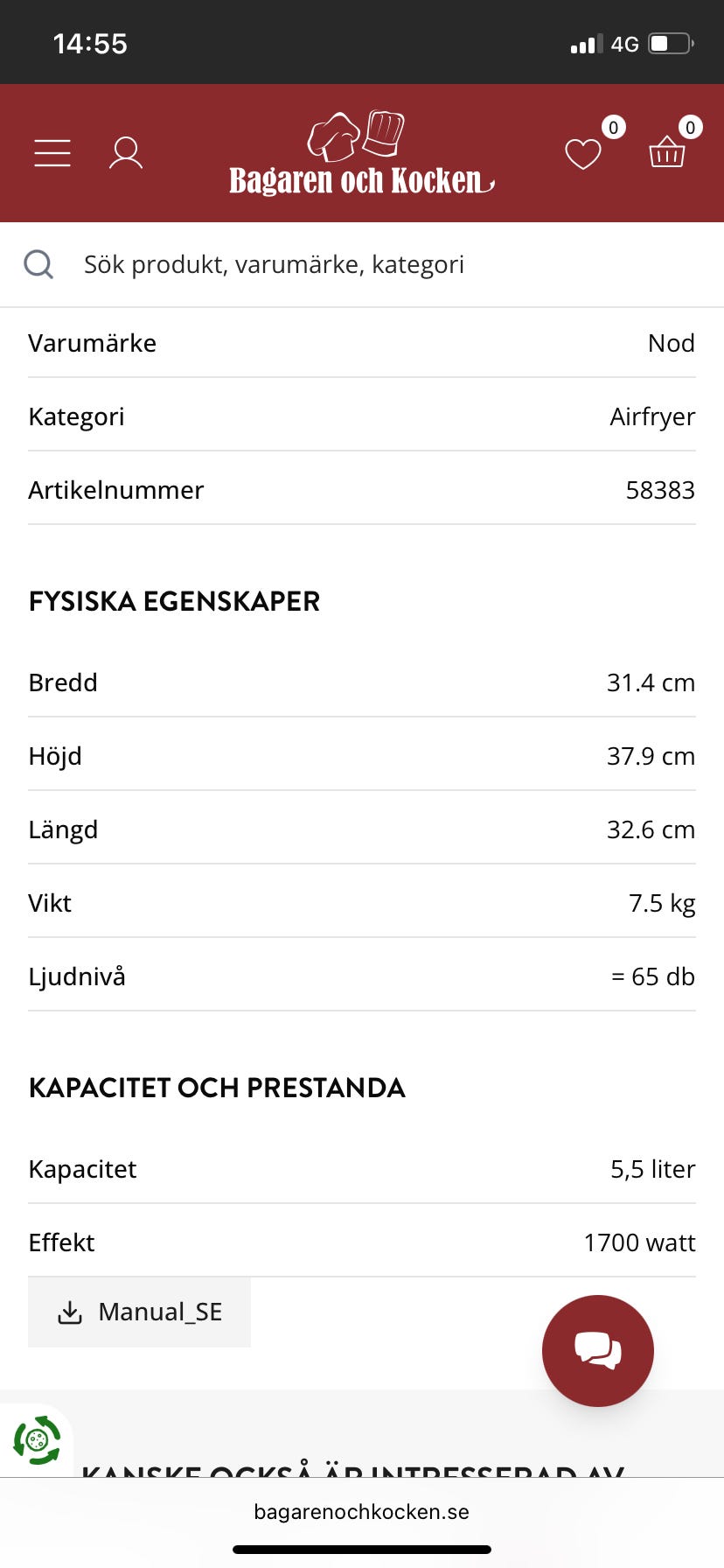This screenshot has height=1568, width=724.
Task: Open the chat bubble icon
Action: [x=597, y=1350]
